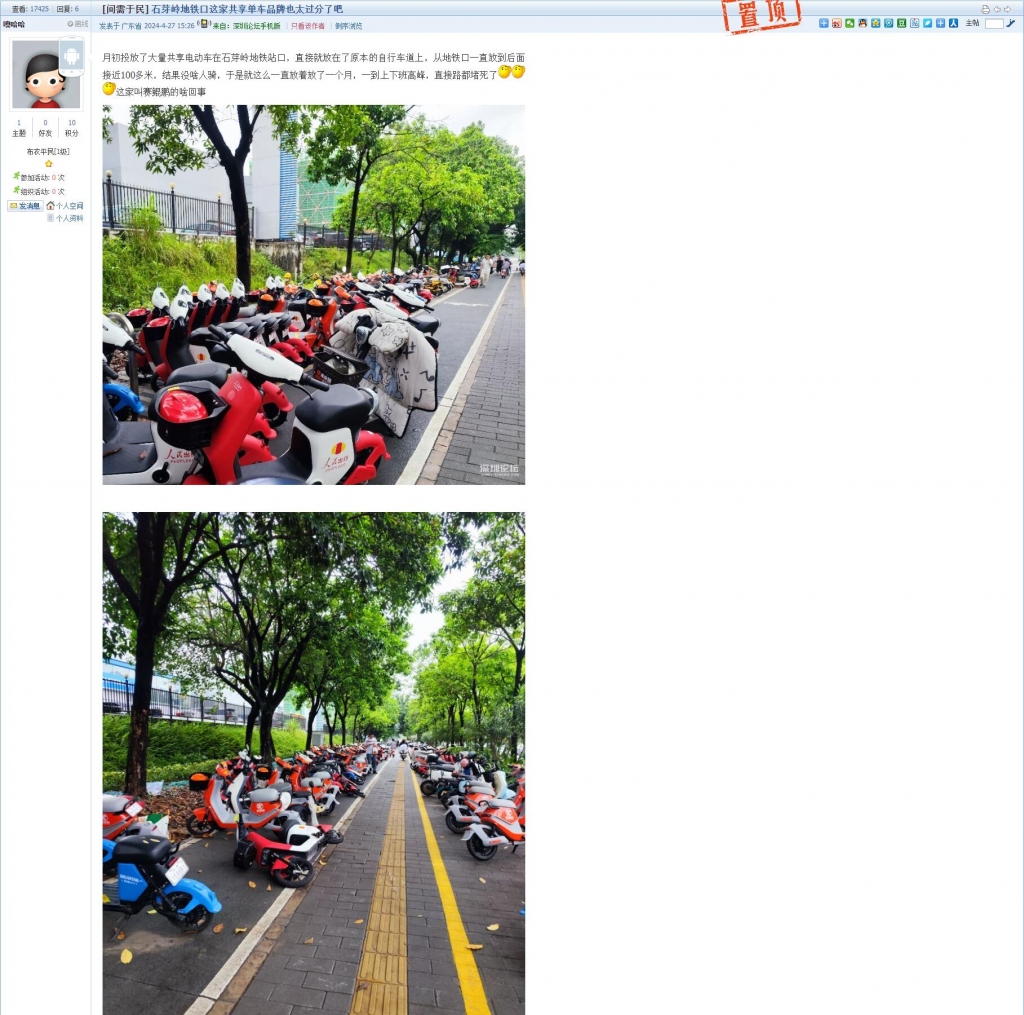Image resolution: width=1024 pixels, height=1015 pixels.
Task: View the poster's 个人资料
Action: (x=69, y=218)
